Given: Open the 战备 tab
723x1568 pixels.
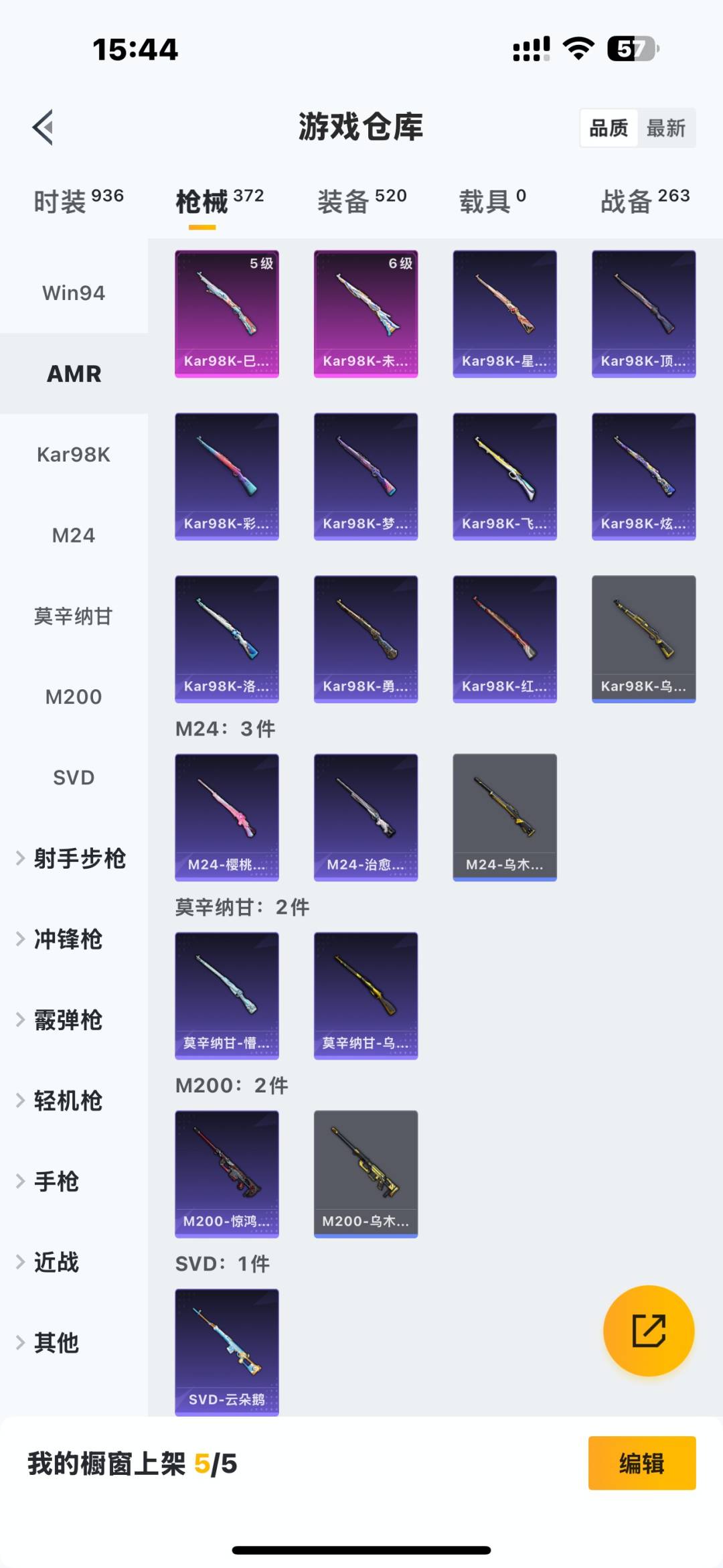Looking at the screenshot, I should pos(644,200).
